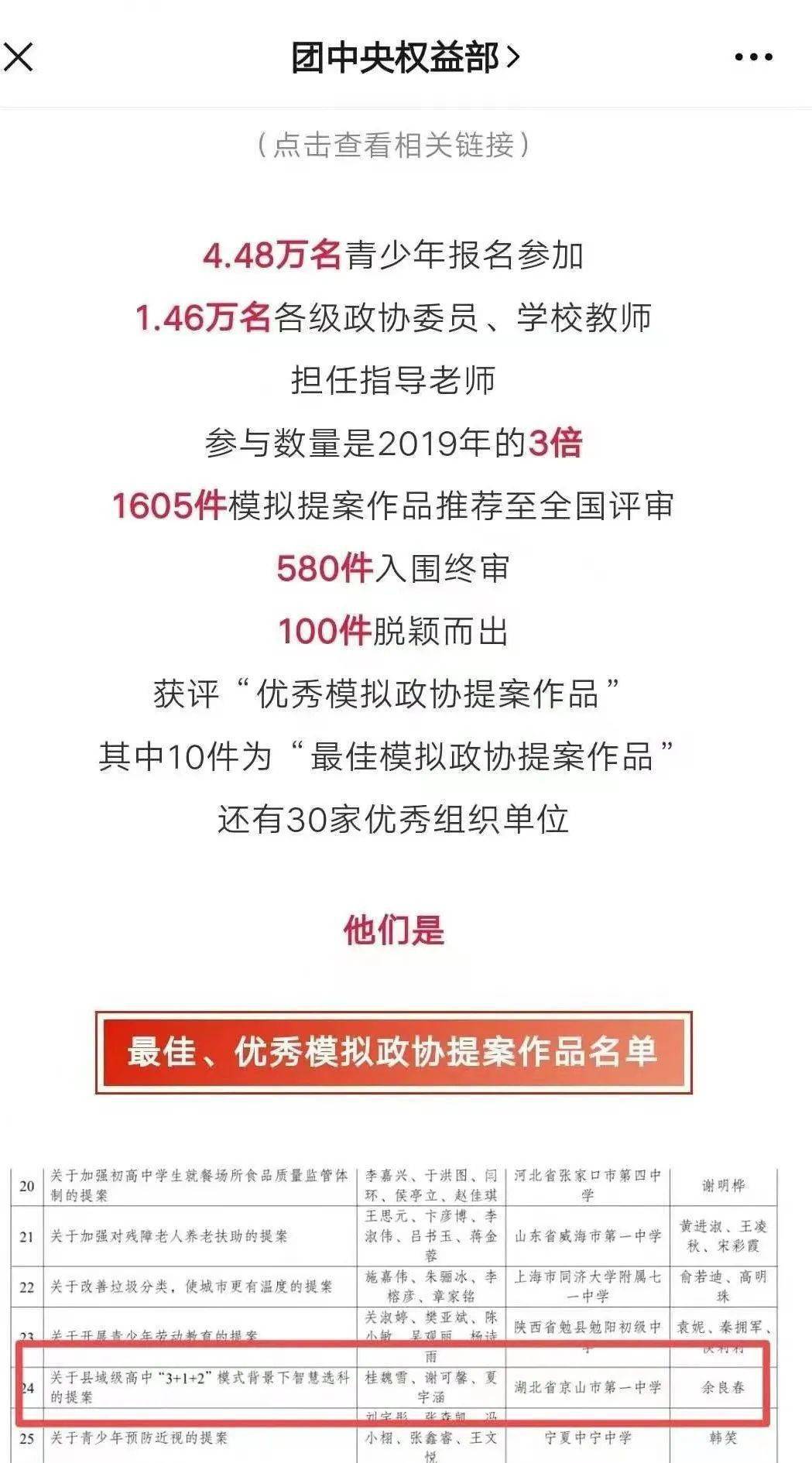Screen dimensions: 812x1463
Task: Open the 最佳、优秀模拟政协提案作品名单 banner
Action: click(393, 1052)
